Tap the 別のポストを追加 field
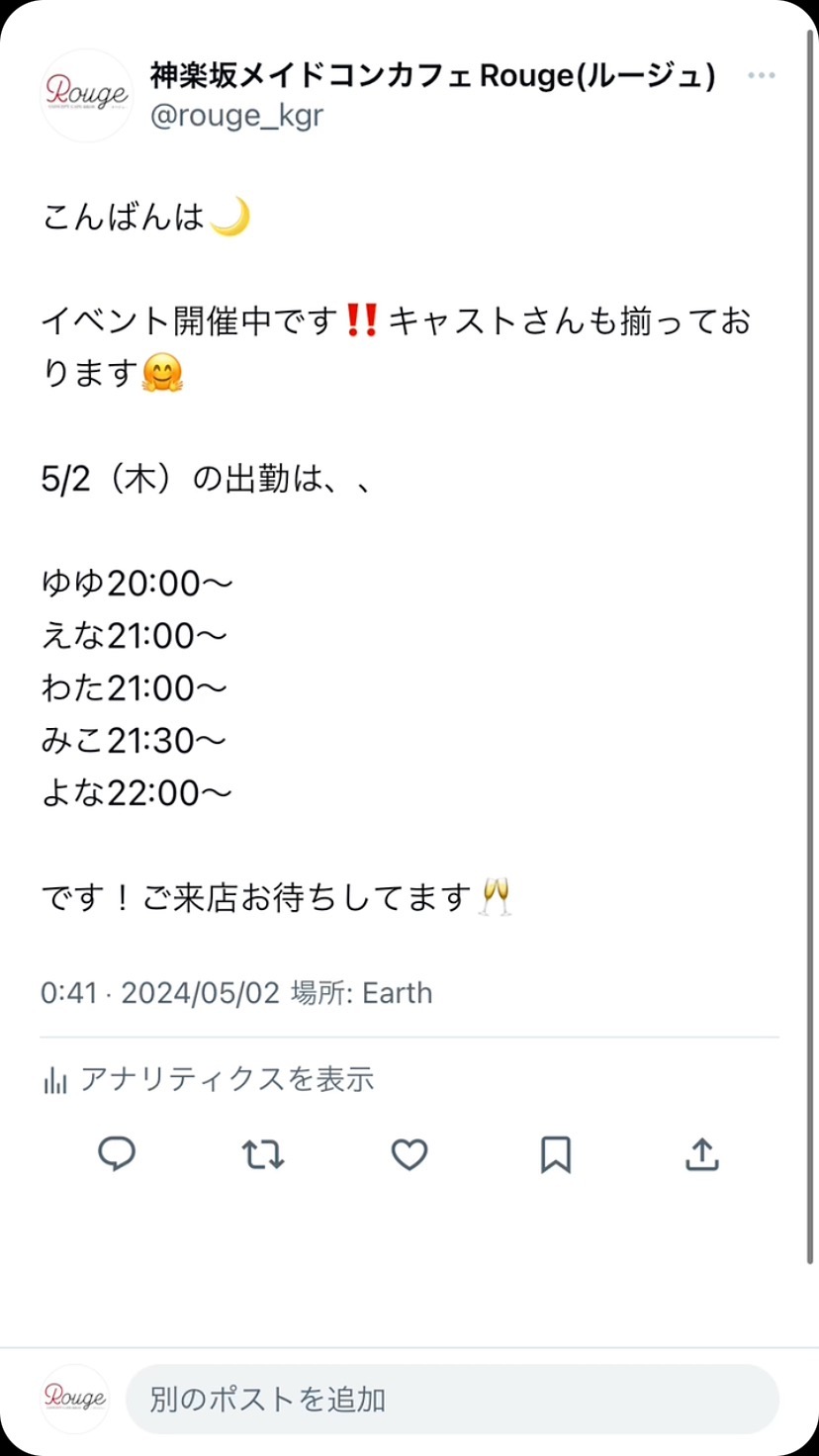The height and width of the screenshot is (1456, 819). [x=452, y=1399]
